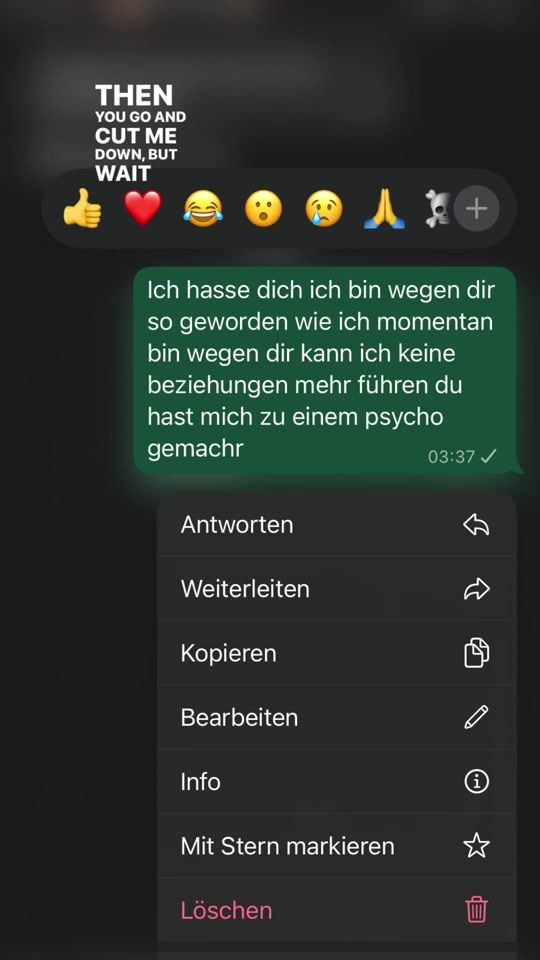Screen dimensions: 540x960
Task: React with the crying face emoji
Action: tap(324, 209)
